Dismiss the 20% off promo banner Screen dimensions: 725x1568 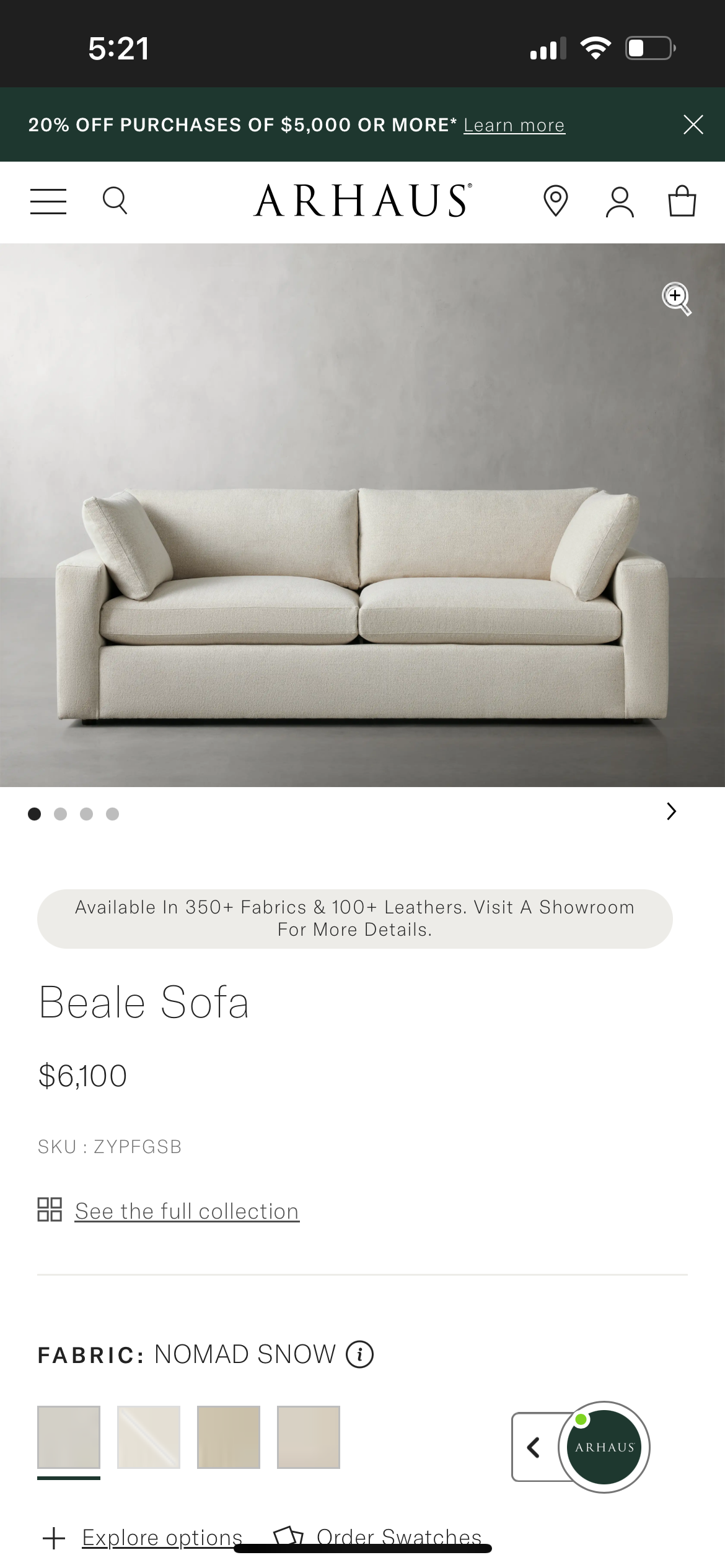[x=693, y=124]
